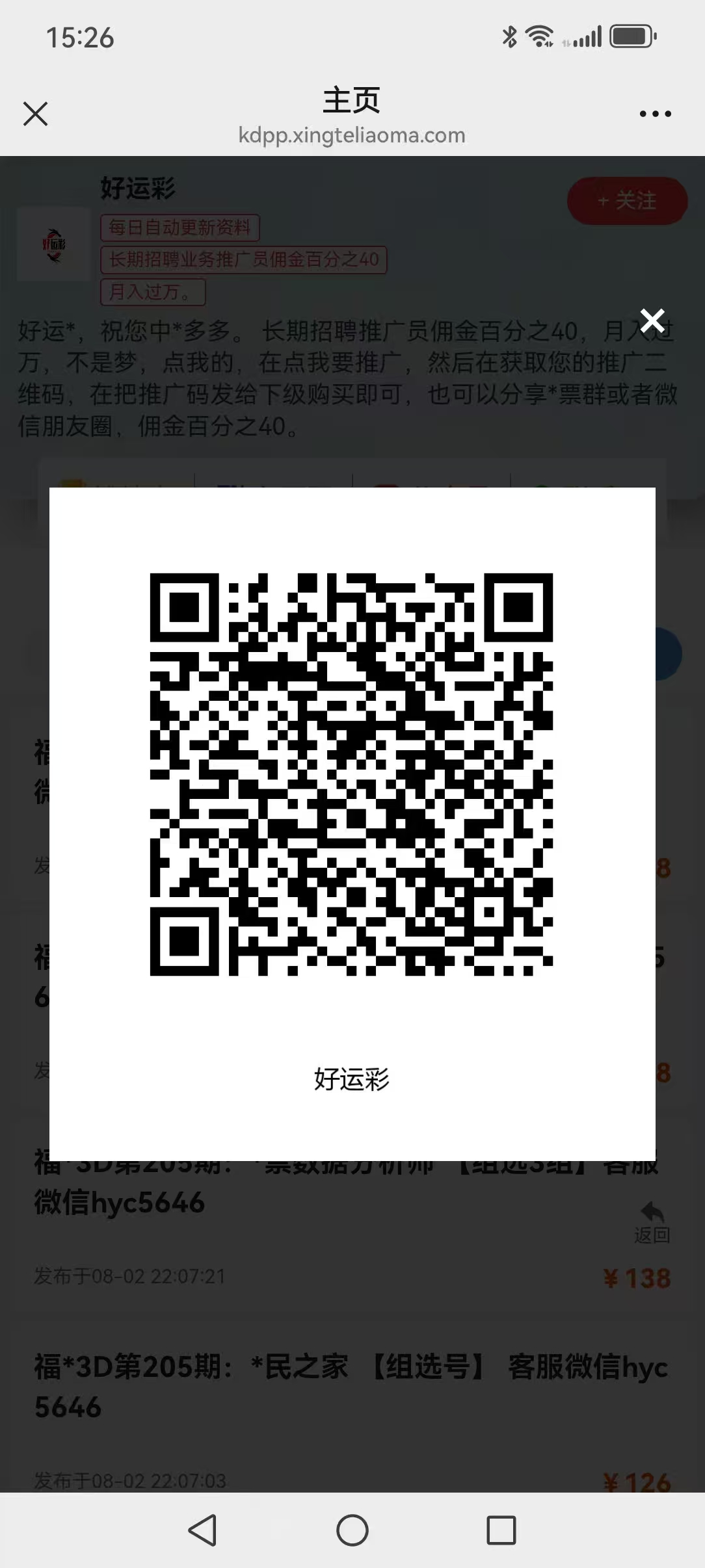Open the three-dot overflow menu
705x1568 pixels.
(x=655, y=114)
